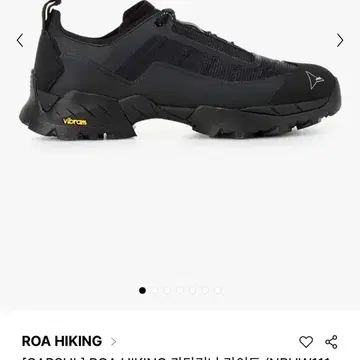360x360 pixels.
Task: Show the next product image
Action: 340,40
